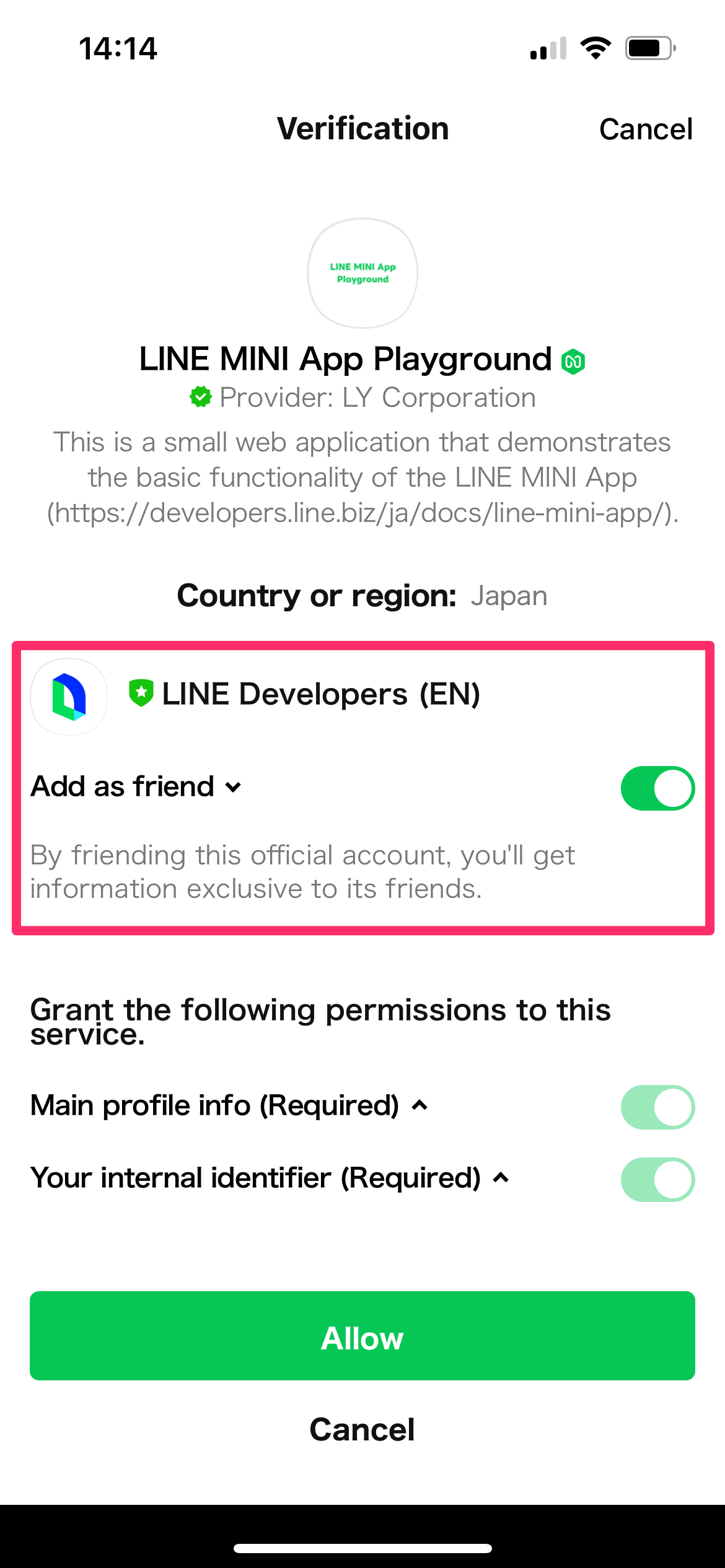Collapse Your internal identifier details

coord(501,1178)
